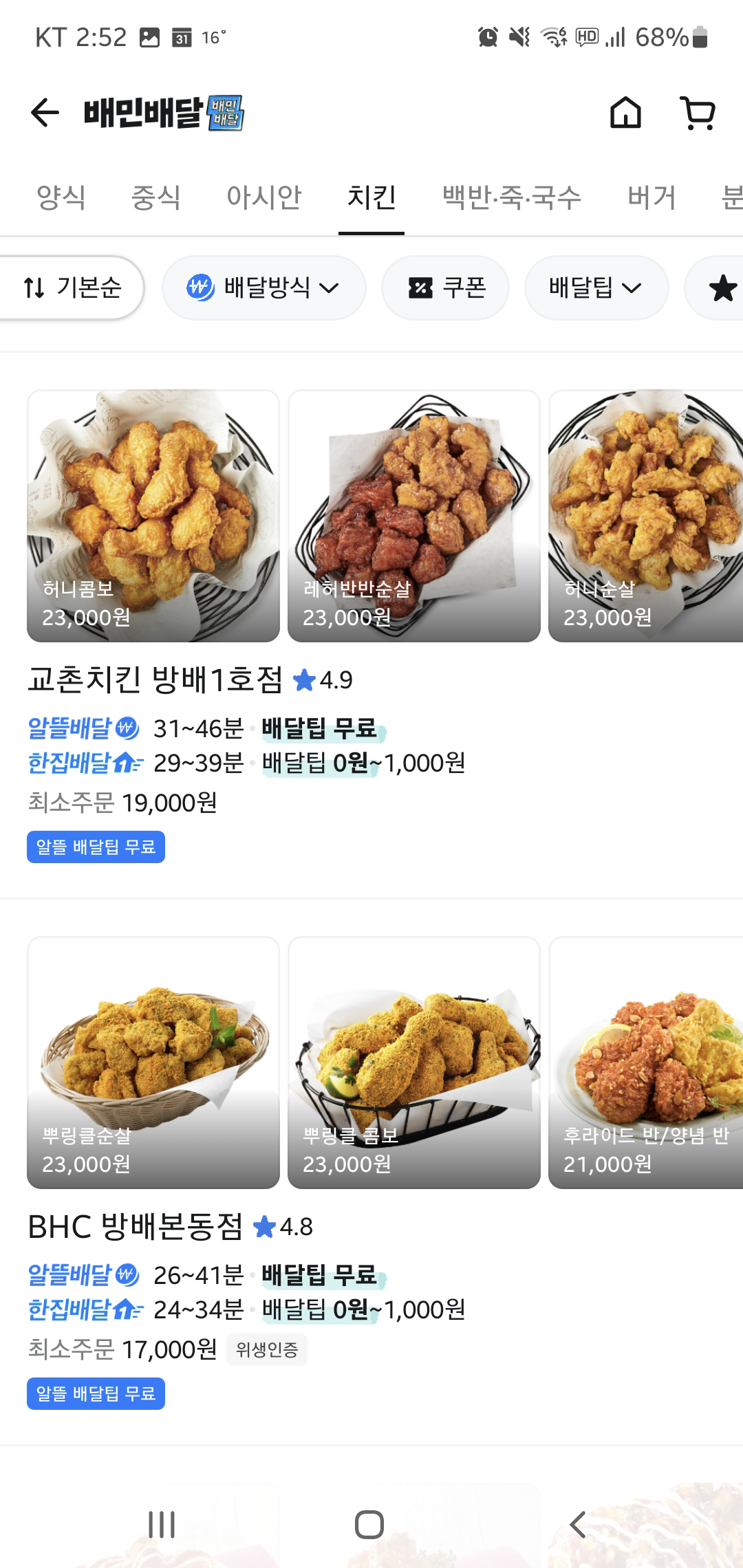Open BHC 방배본동점 store page
The image size is (743, 1568).
[x=136, y=1226]
